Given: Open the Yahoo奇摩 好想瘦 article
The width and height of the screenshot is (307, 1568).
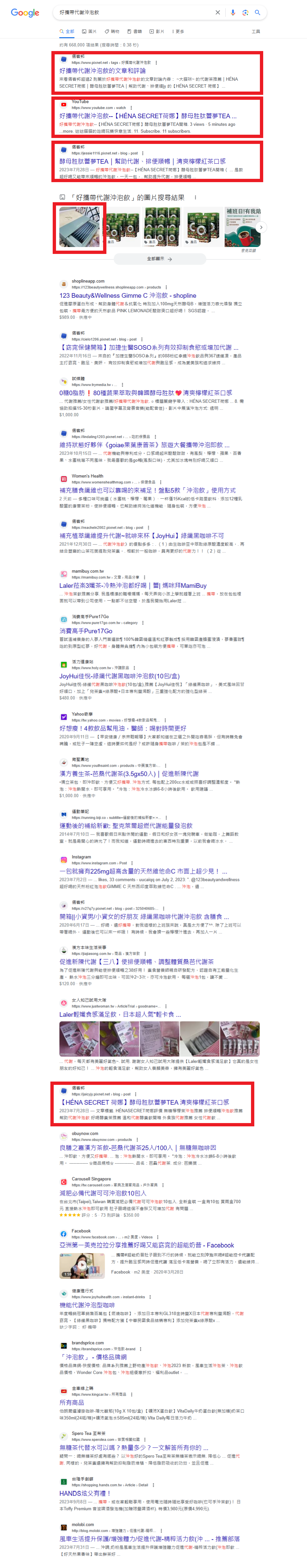Looking at the screenshot, I should click(x=123, y=728).
